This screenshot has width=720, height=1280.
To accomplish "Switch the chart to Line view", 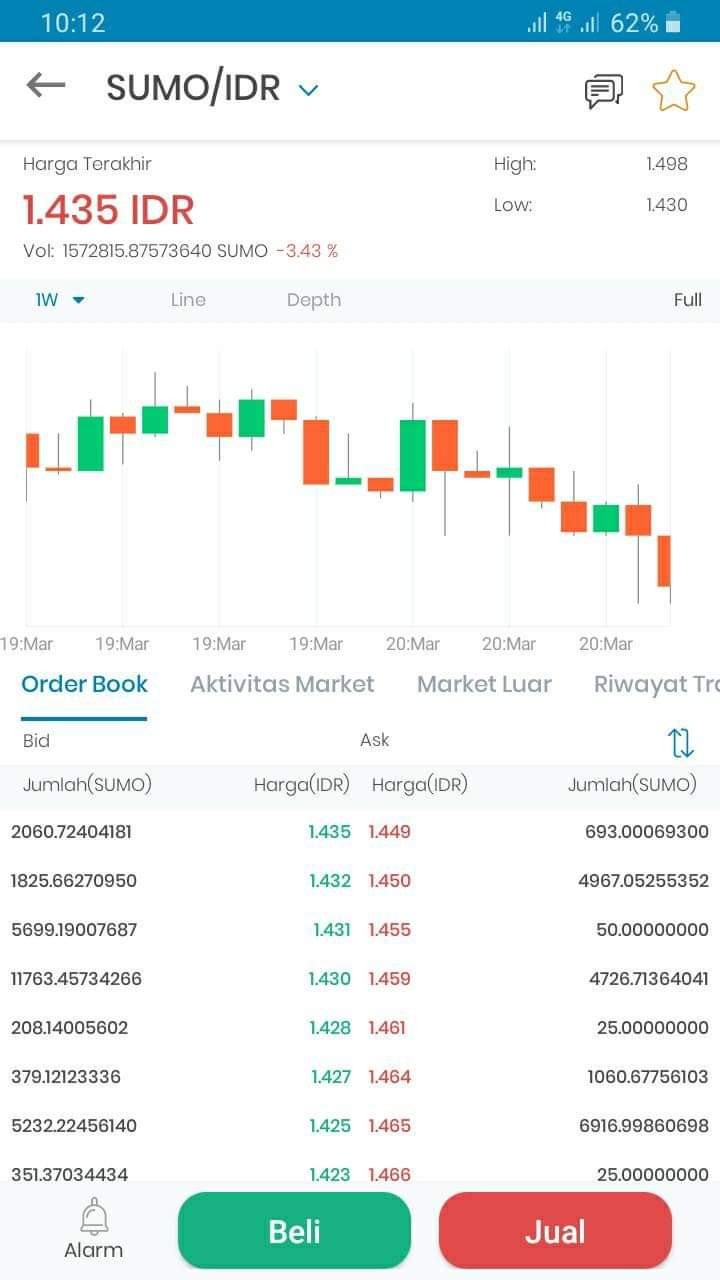I will (188, 300).
